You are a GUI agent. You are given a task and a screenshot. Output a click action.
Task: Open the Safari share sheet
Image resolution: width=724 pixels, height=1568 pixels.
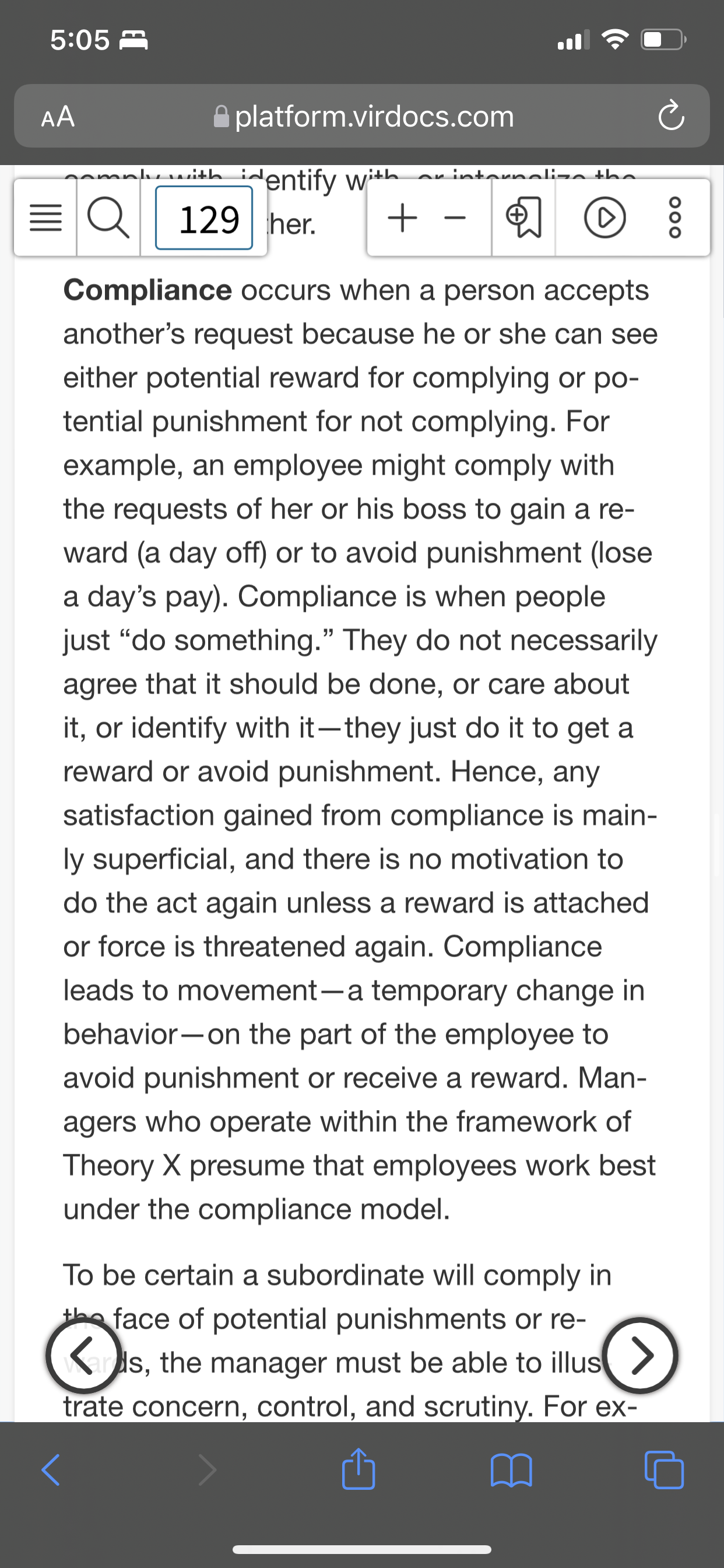tap(359, 1469)
